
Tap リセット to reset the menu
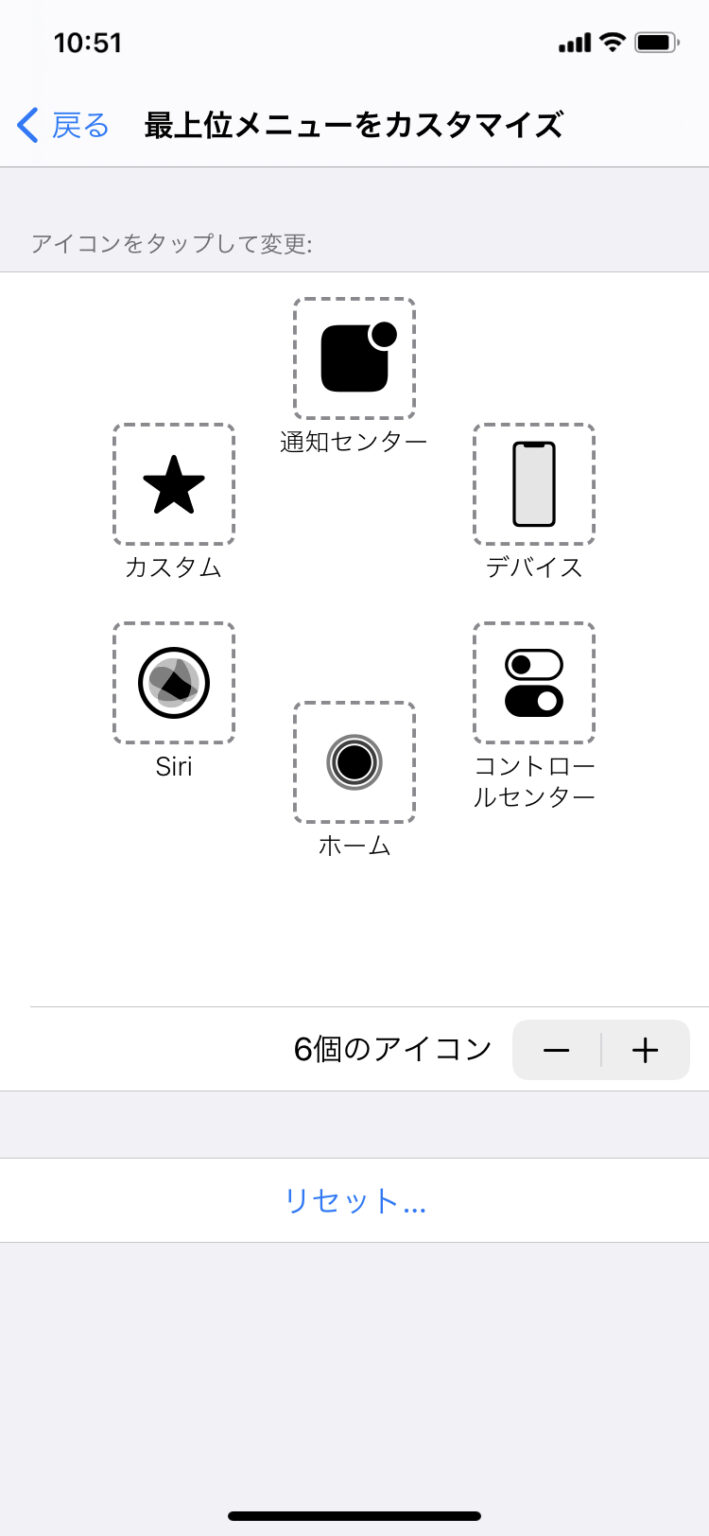click(x=355, y=1200)
